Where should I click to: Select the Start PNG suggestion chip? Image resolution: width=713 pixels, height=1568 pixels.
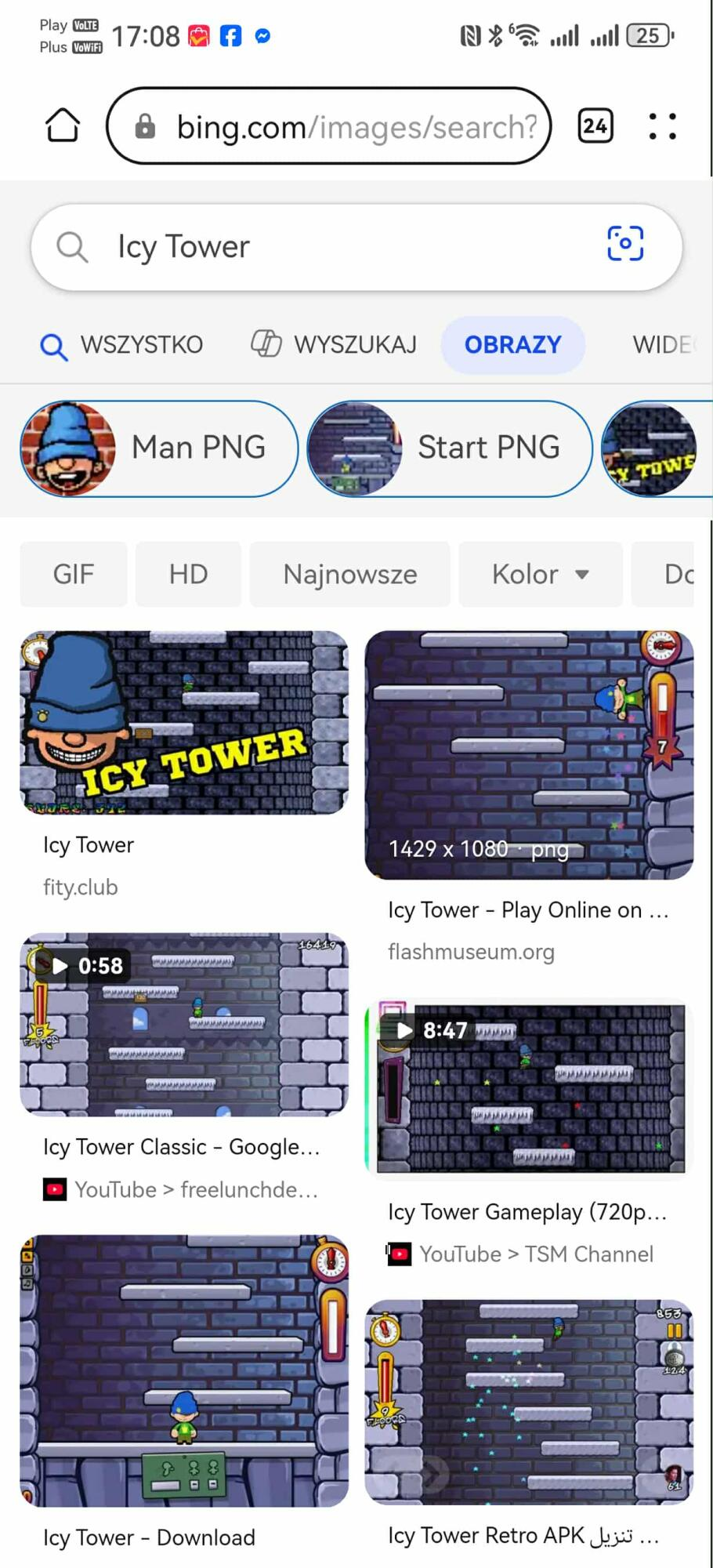(449, 448)
